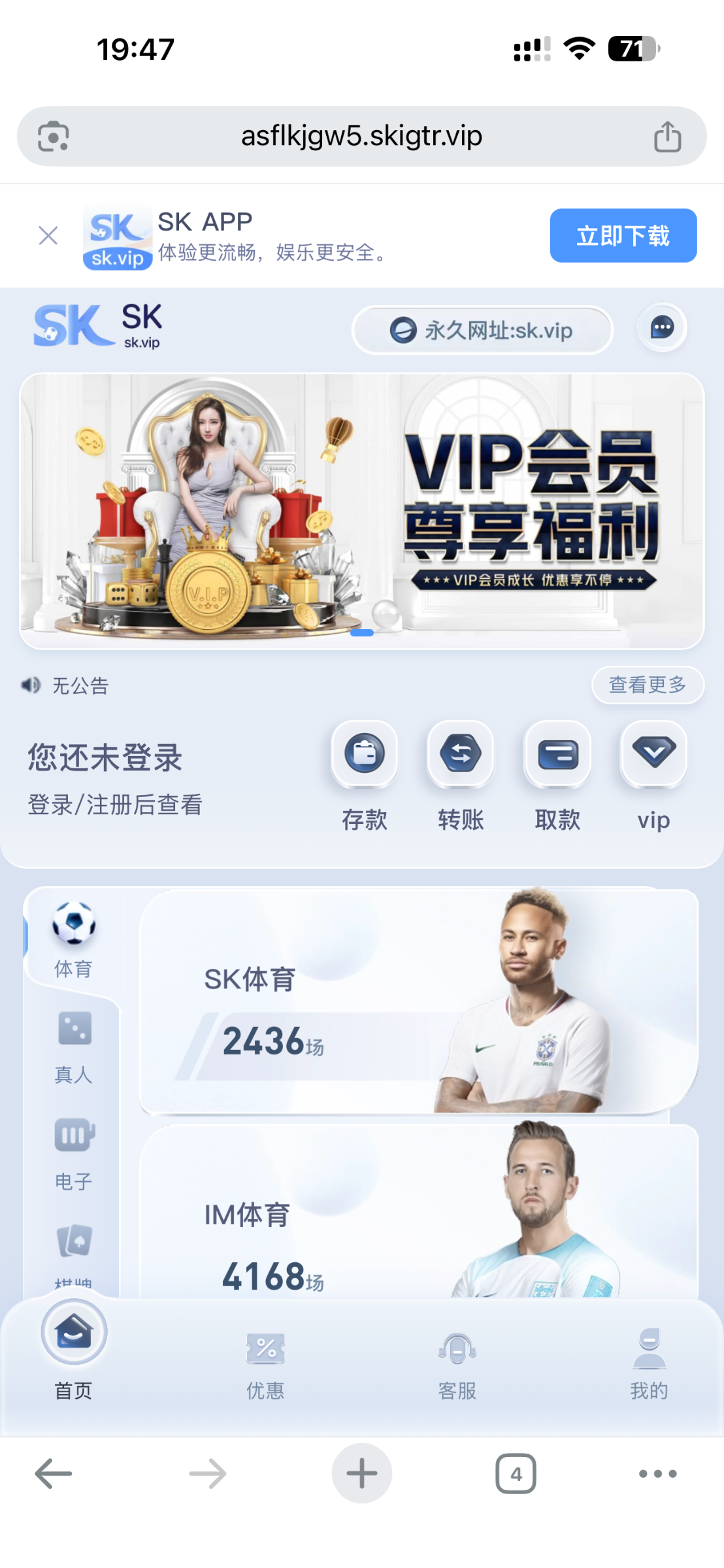
Task: Open 存款 deposit
Action: coord(365,776)
